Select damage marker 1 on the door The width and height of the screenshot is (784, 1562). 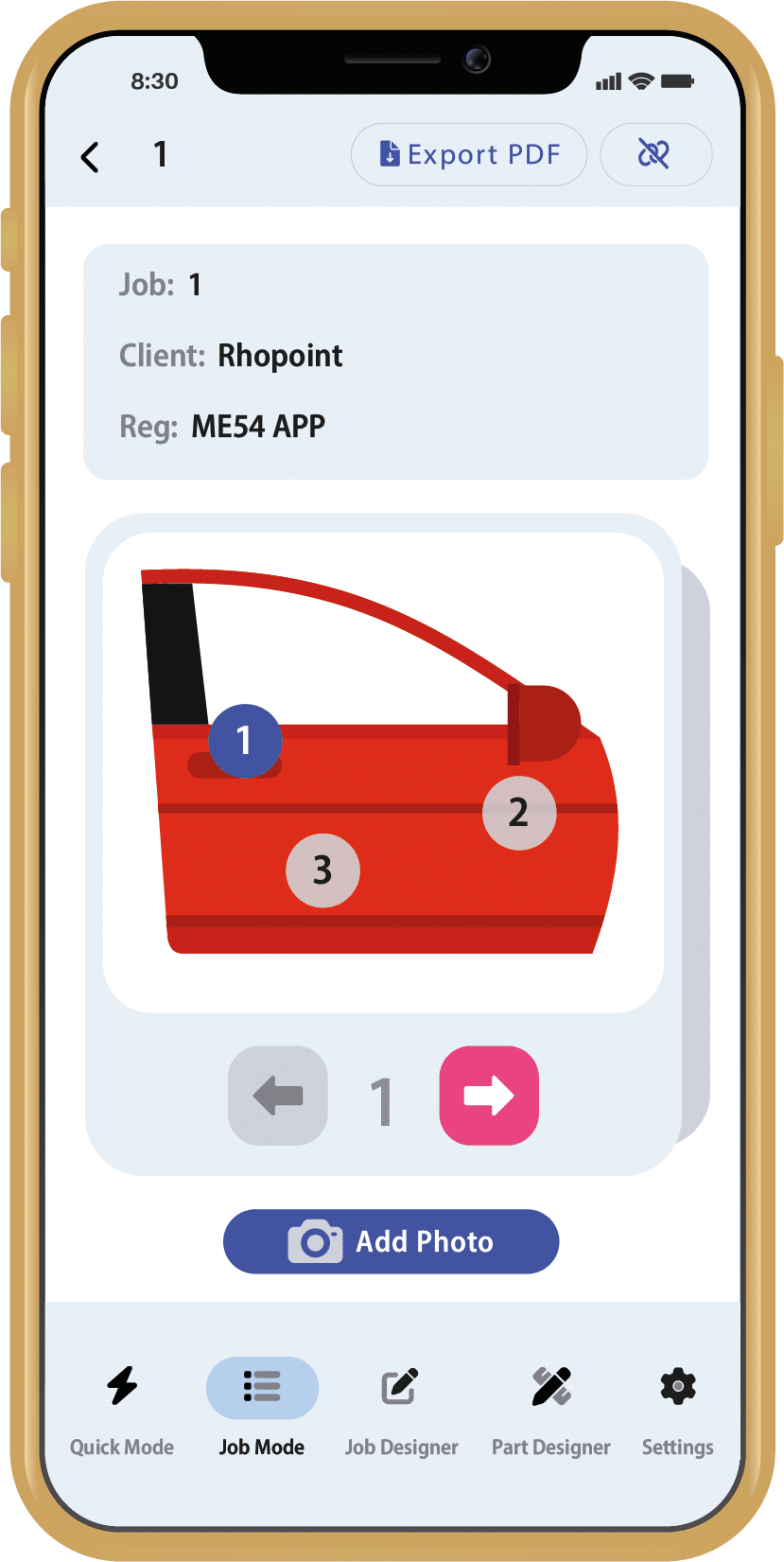coord(245,741)
